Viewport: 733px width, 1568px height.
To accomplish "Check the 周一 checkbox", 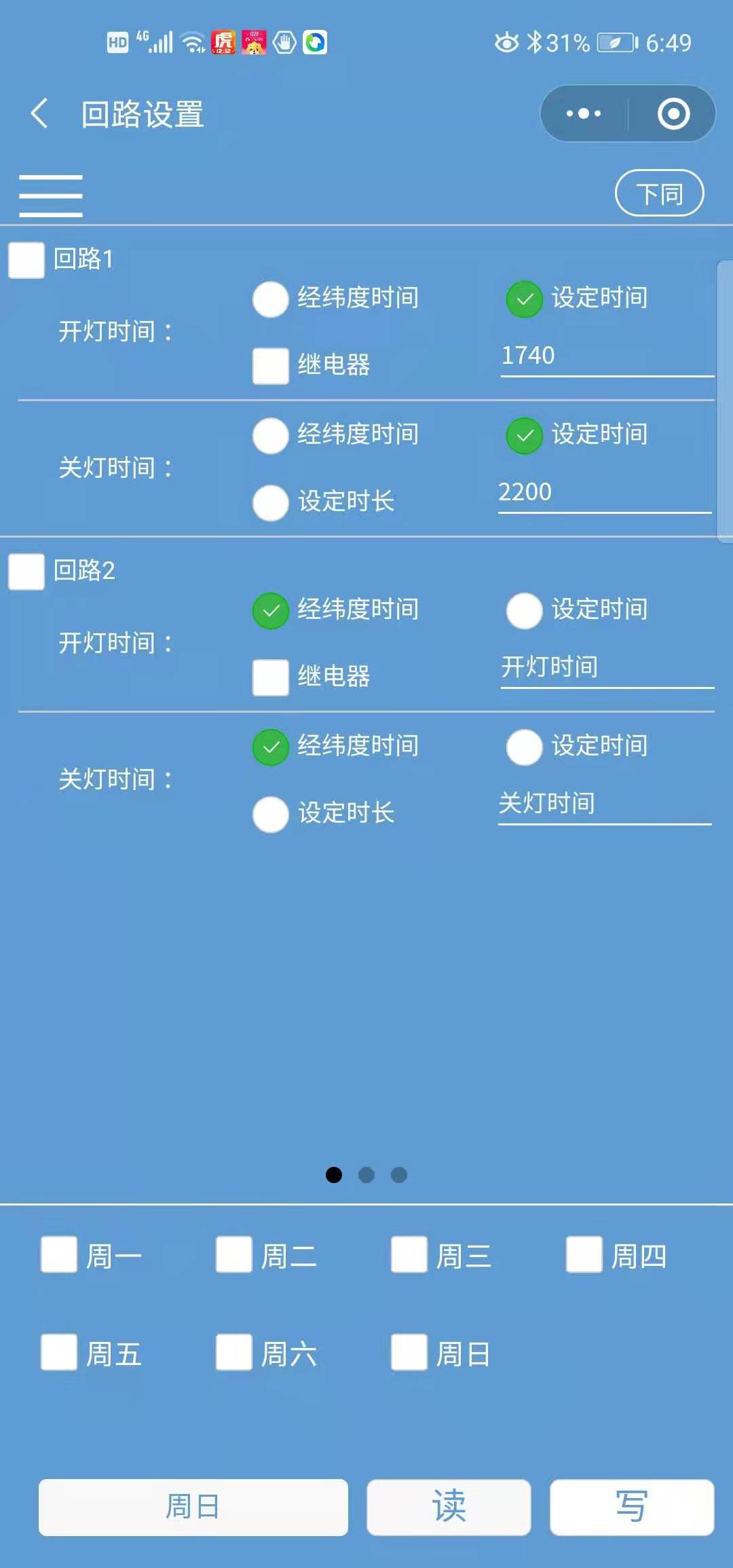I will point(59,1254).
